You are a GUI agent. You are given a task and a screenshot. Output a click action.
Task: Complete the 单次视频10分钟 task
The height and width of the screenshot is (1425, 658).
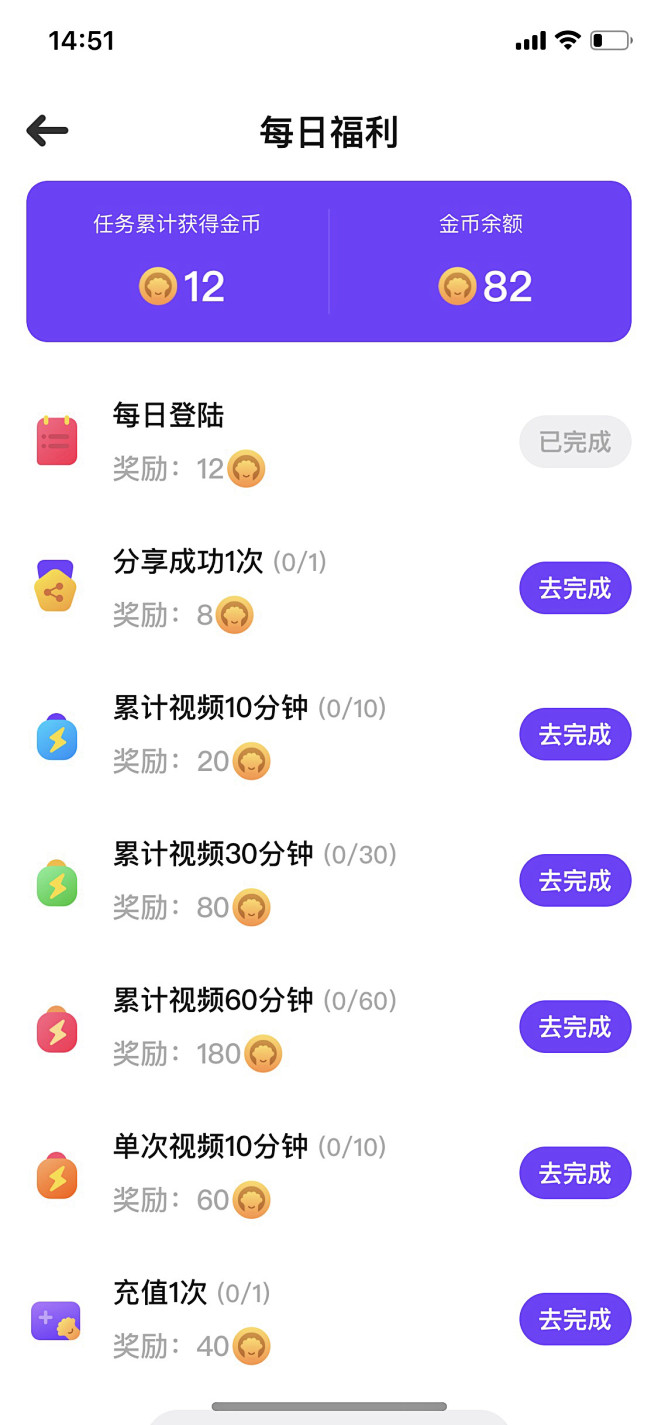(575, 1172)
